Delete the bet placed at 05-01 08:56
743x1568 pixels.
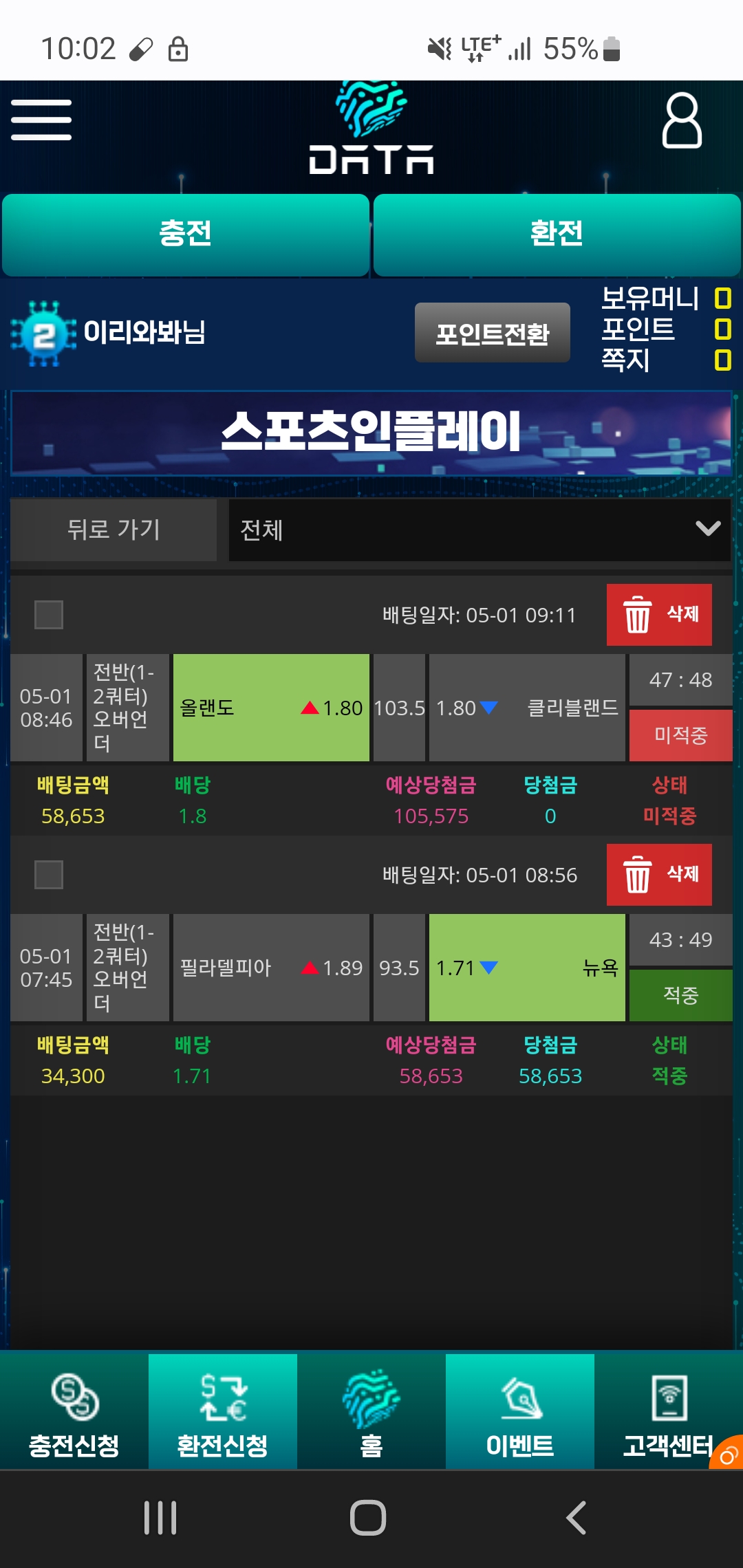click(658, 875)
